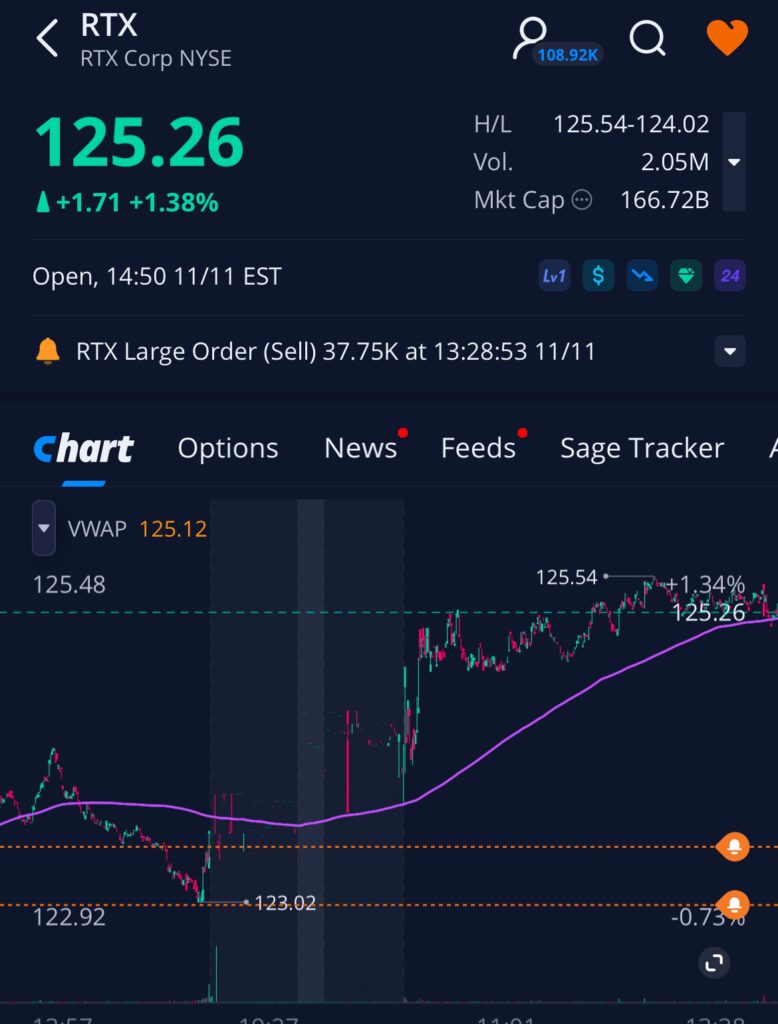Screen dimensions: 778x1024
Task: Open the green diamond badge
Action: point(686,276)
